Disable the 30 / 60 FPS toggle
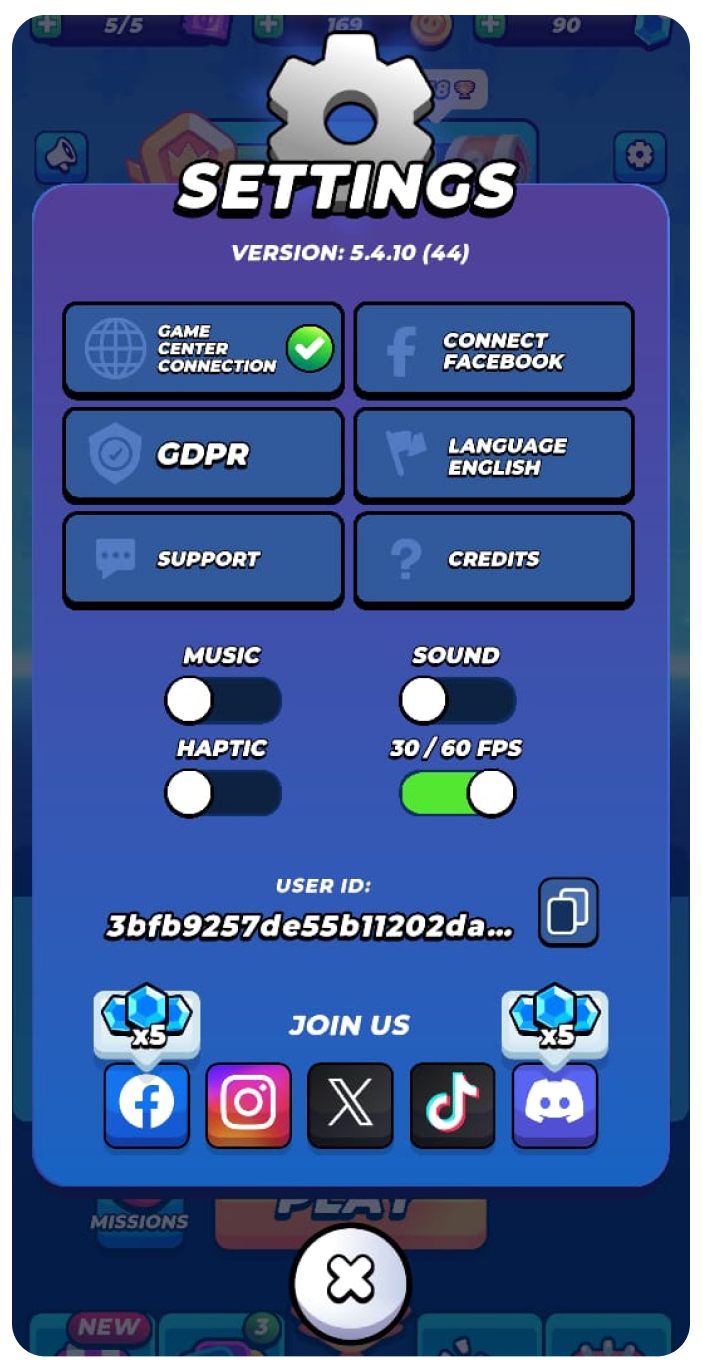 coord(457,794)
